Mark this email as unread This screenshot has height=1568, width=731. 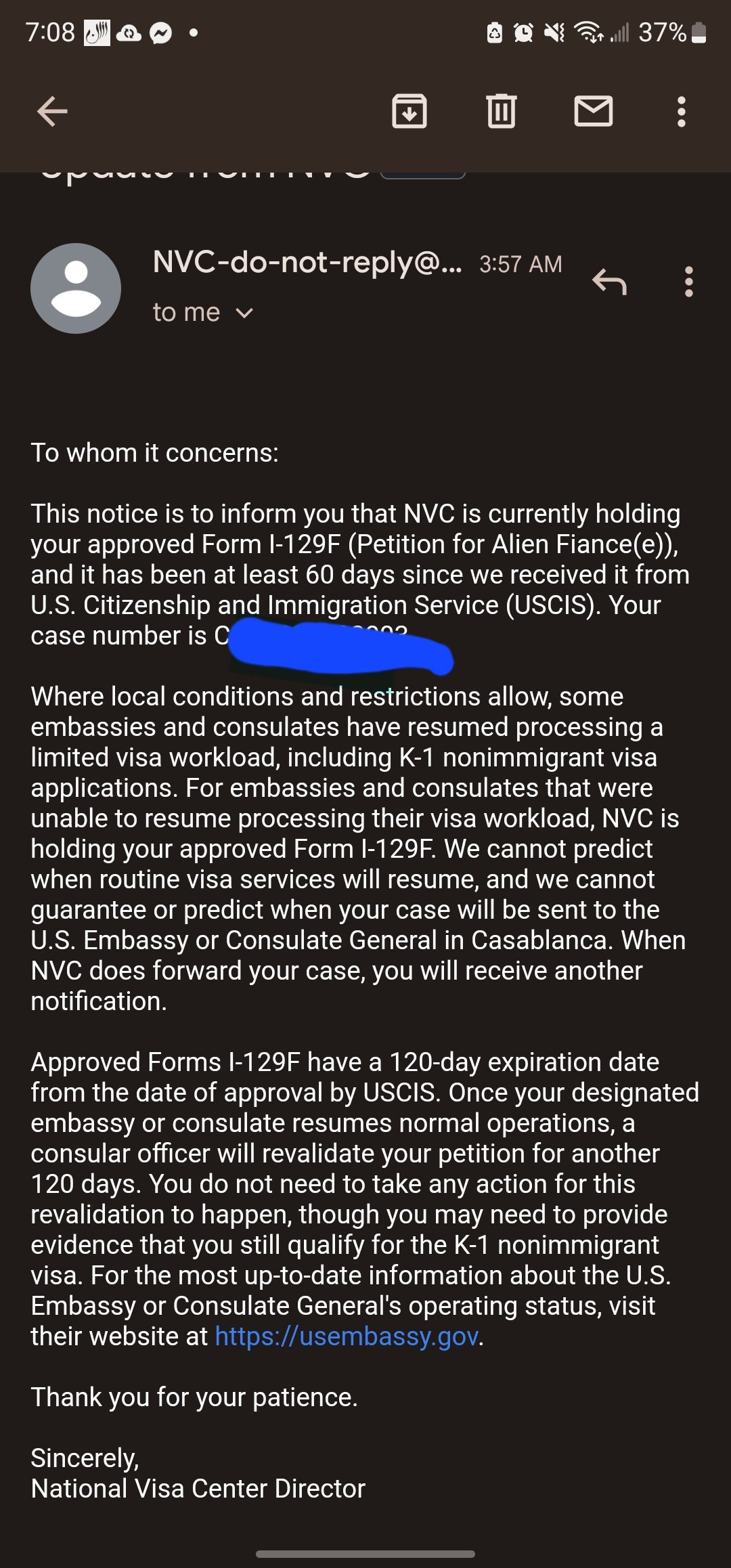594,111
